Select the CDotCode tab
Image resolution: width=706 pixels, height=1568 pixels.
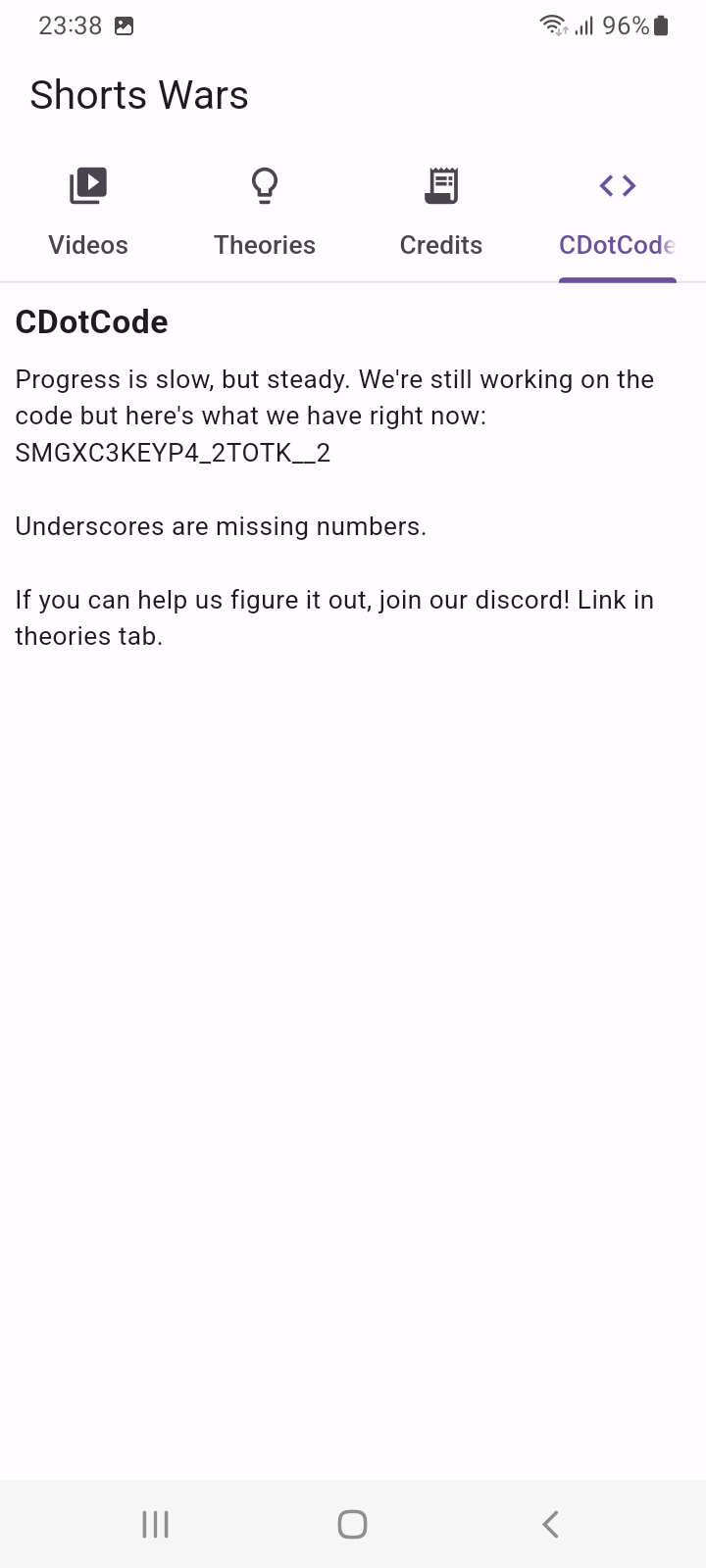pyautogui.click(x=618, y=213)
